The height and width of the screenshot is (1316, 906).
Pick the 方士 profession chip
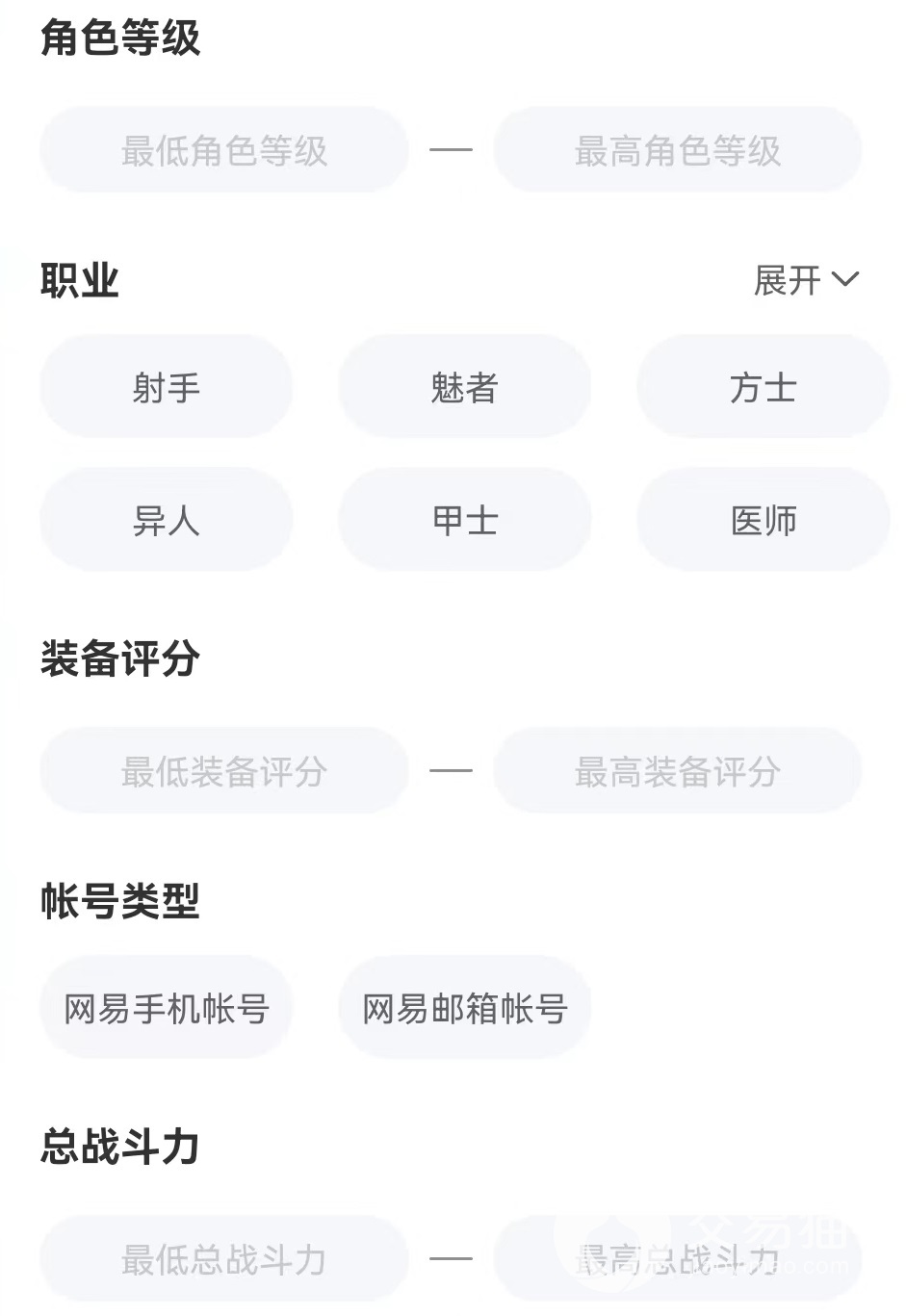[x=763, y=387]
